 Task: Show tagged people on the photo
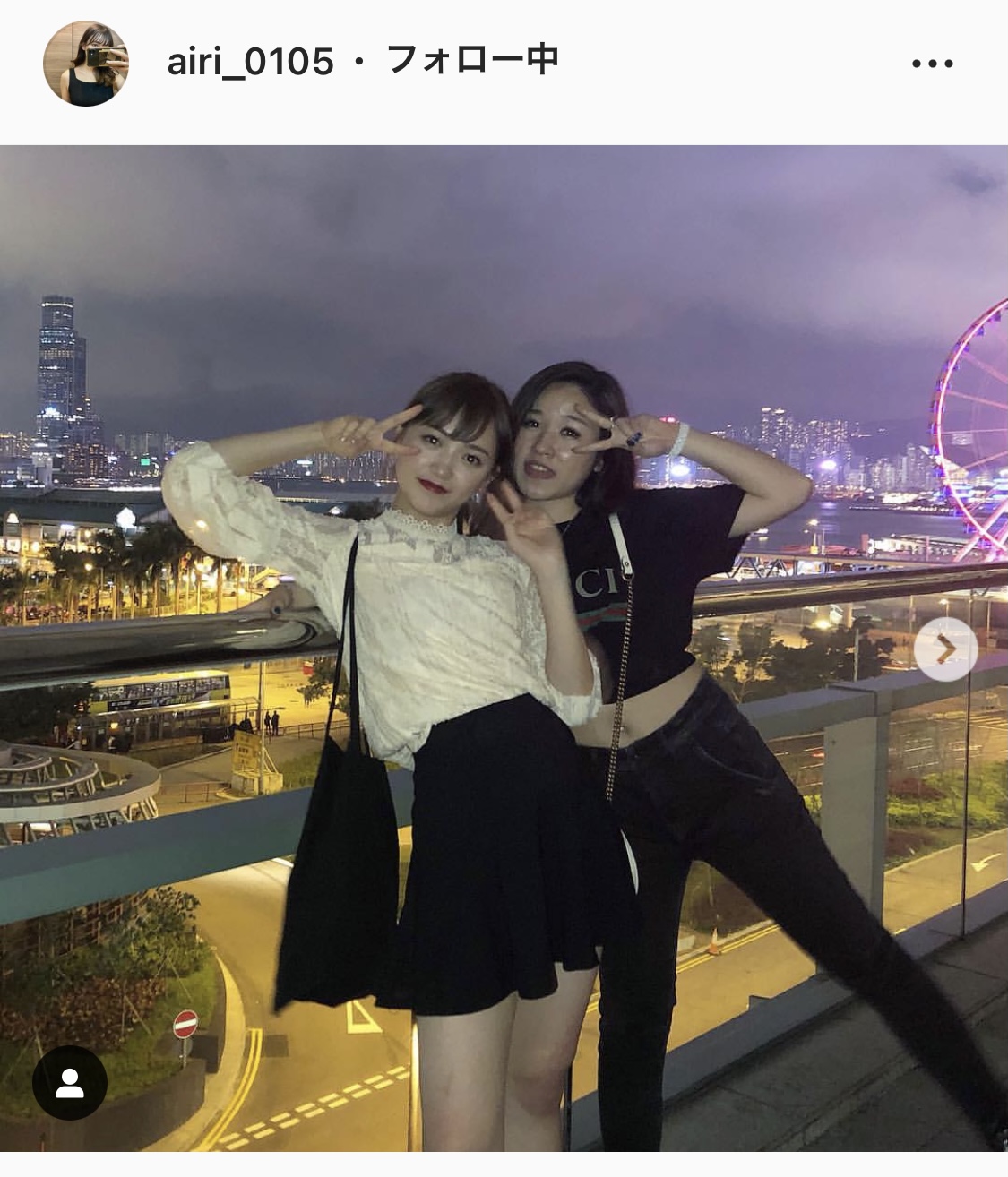click(x=70, y=1083)
